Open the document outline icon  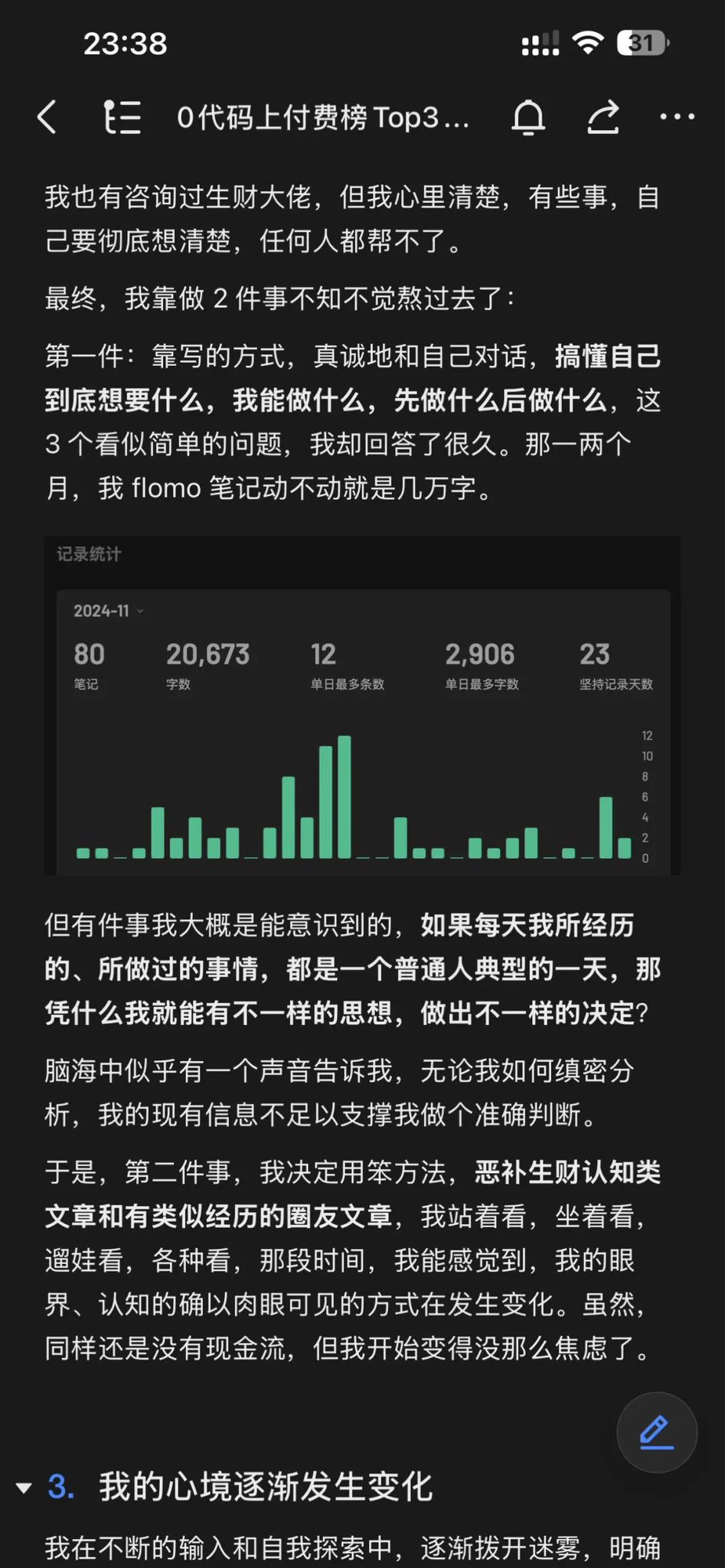point(122,117)
